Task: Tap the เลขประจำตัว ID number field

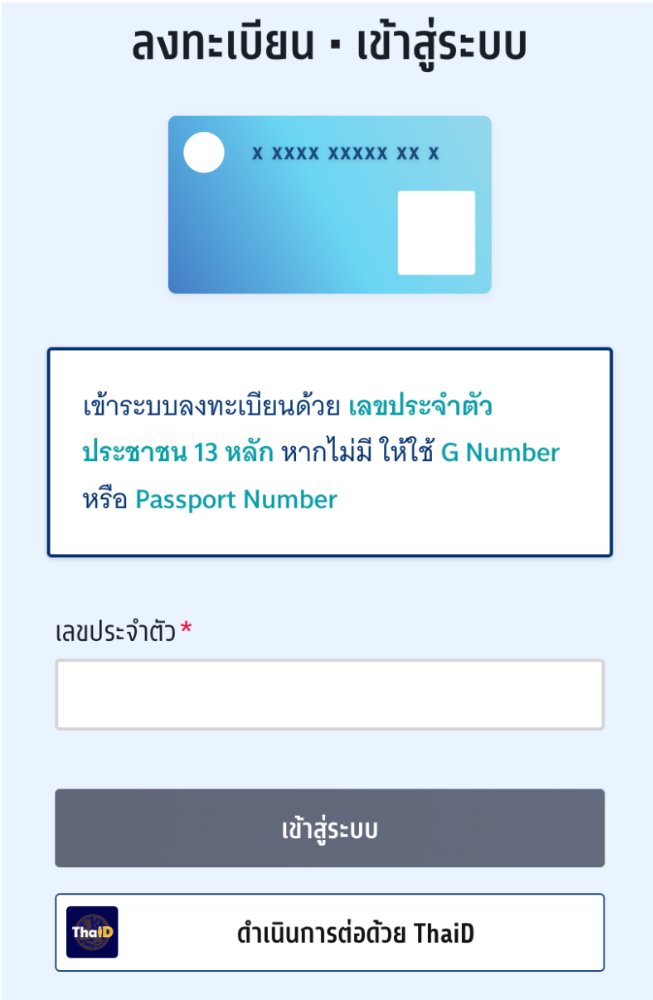Action: (x=329, y=694)
